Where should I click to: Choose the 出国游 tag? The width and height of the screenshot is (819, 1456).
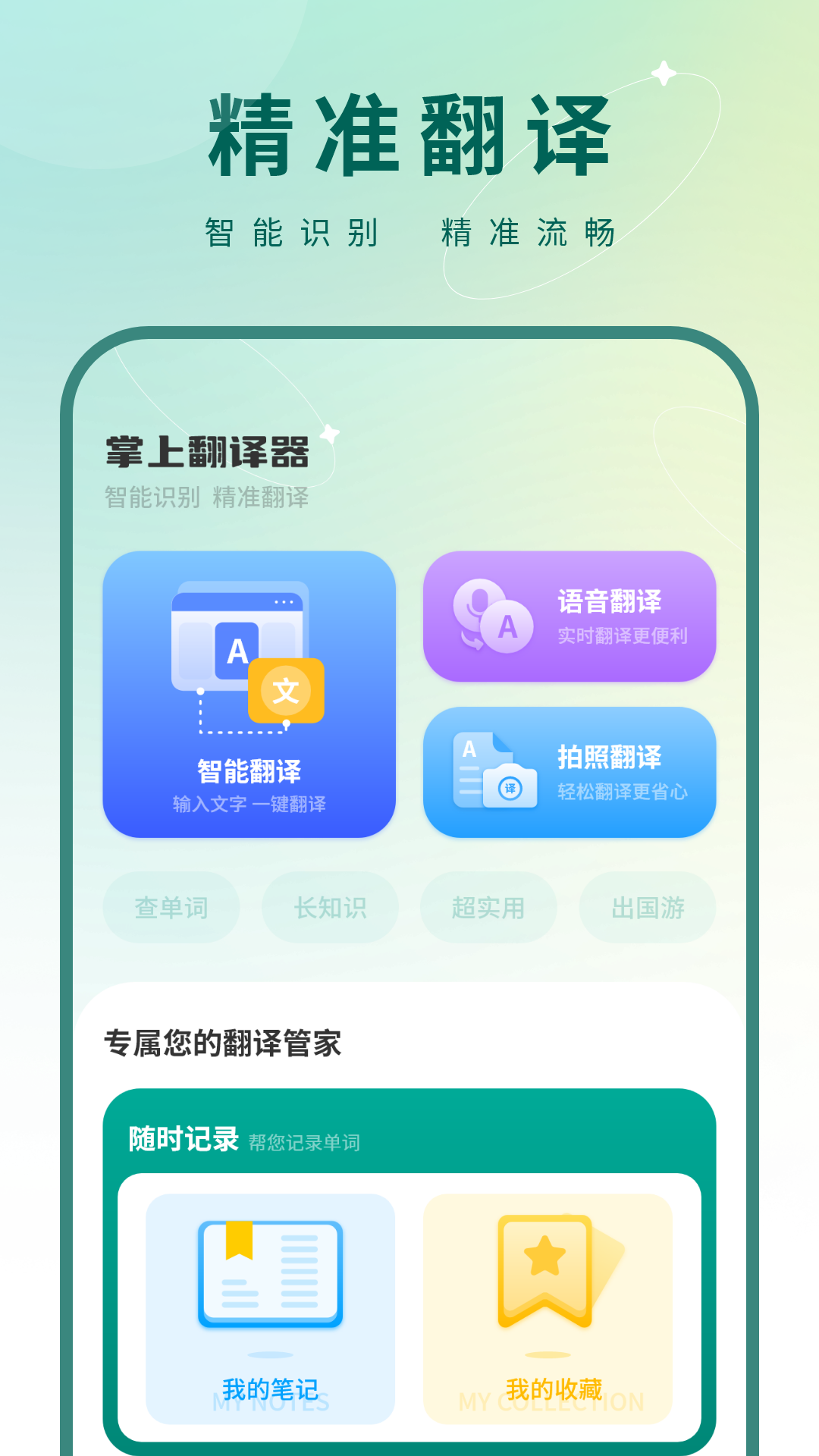click(x=647, y=907)
